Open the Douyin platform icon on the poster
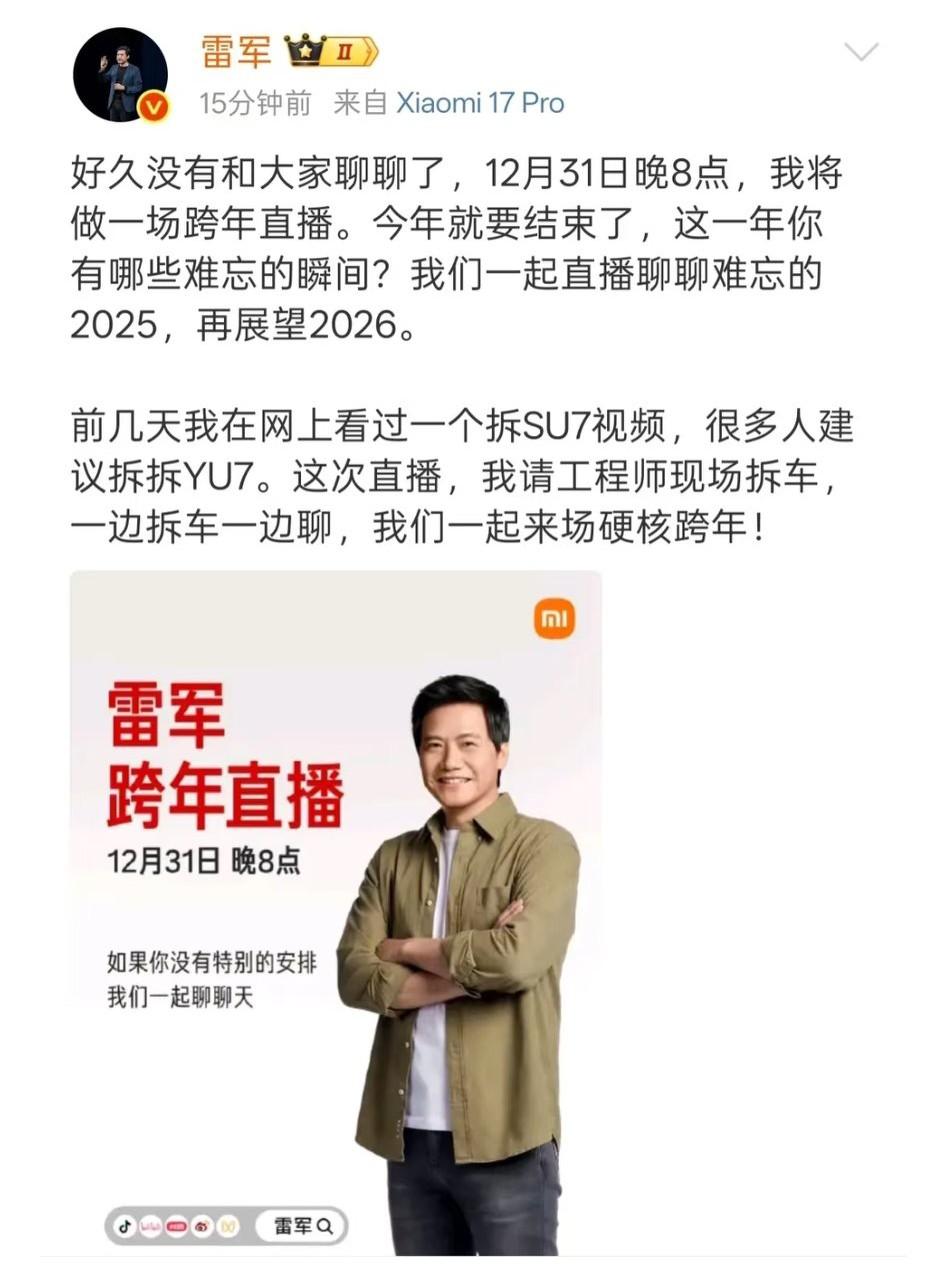The image size is (945, 1269). point(127,1225)
